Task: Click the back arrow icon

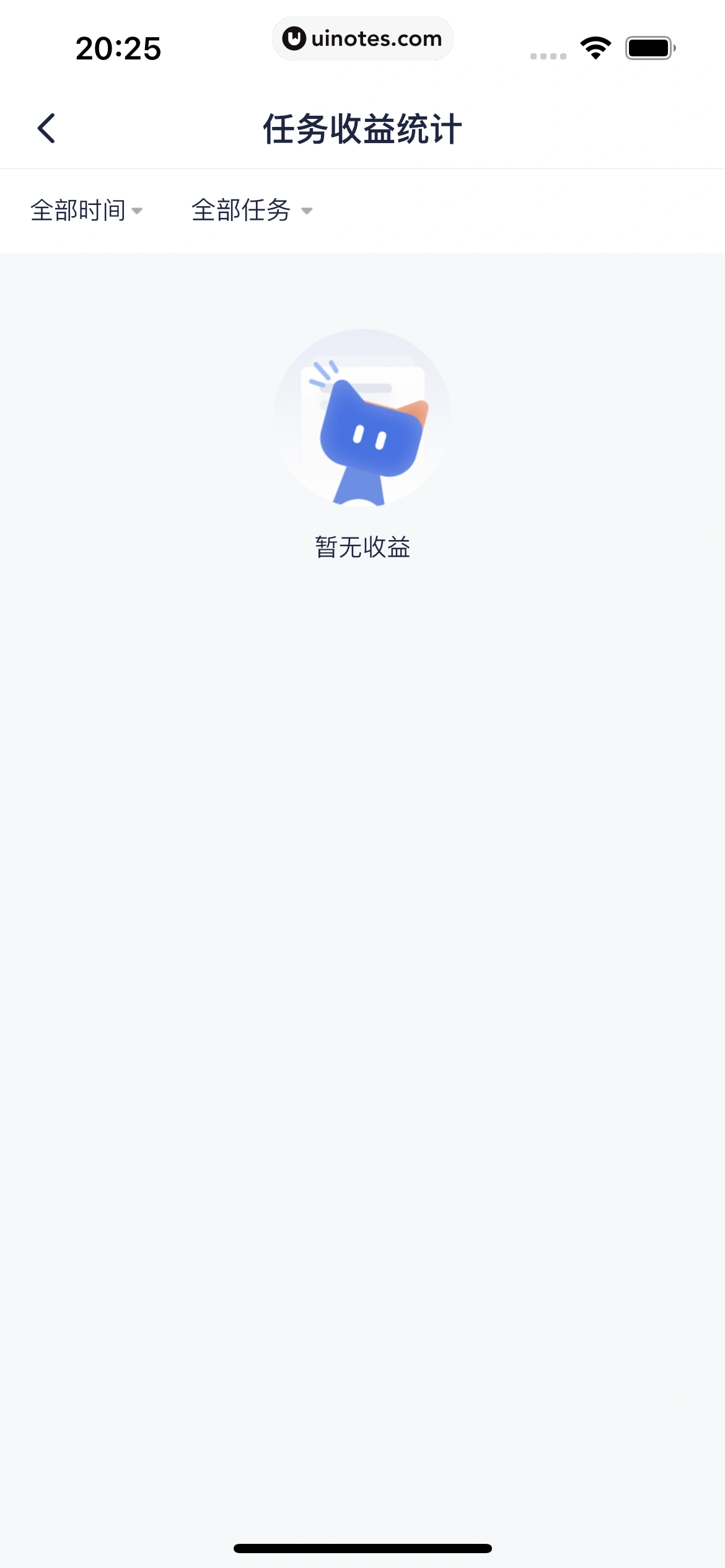Action: [x=46, y=128]
